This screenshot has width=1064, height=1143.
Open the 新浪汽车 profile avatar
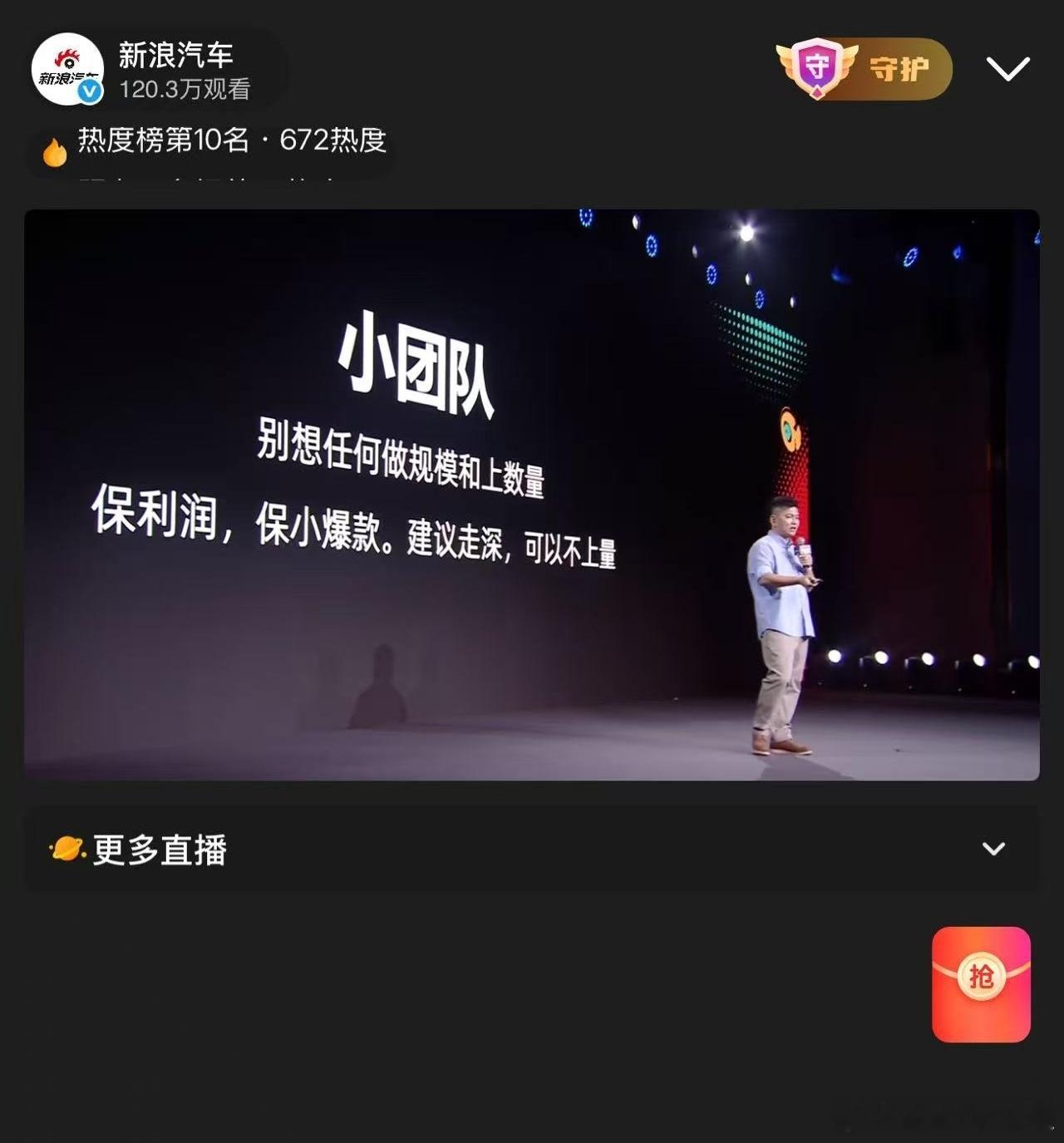point(67,69)
